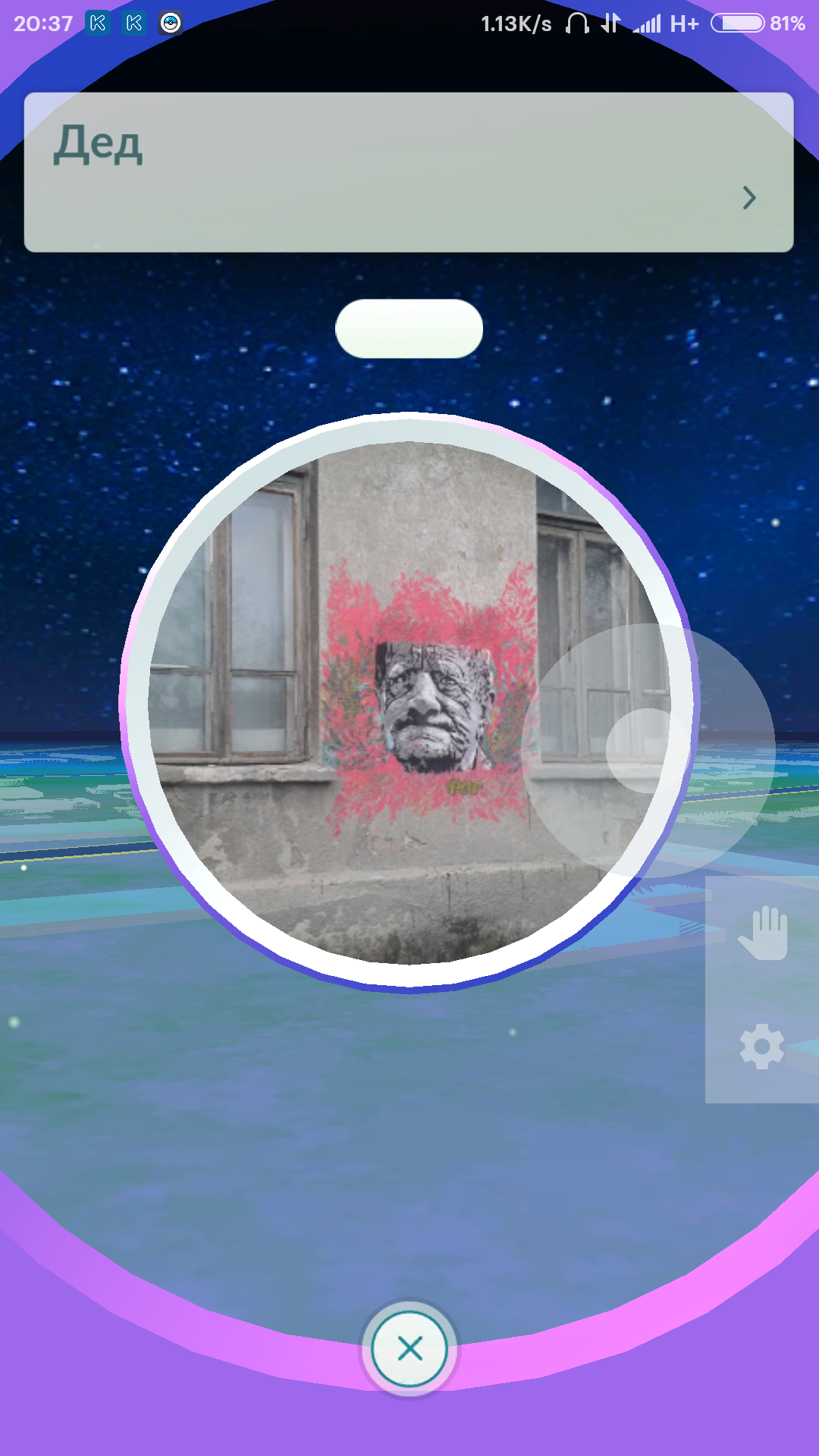Close the PokéStop view

[409, 1349]
